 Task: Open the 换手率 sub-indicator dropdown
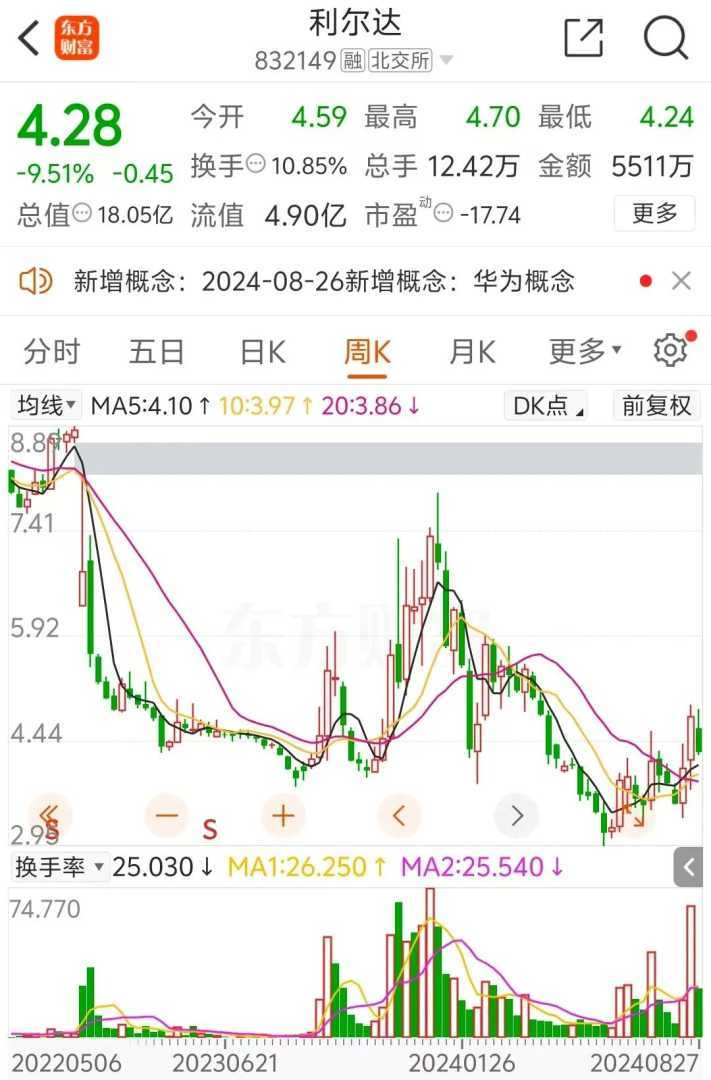[x=60, y=866]
